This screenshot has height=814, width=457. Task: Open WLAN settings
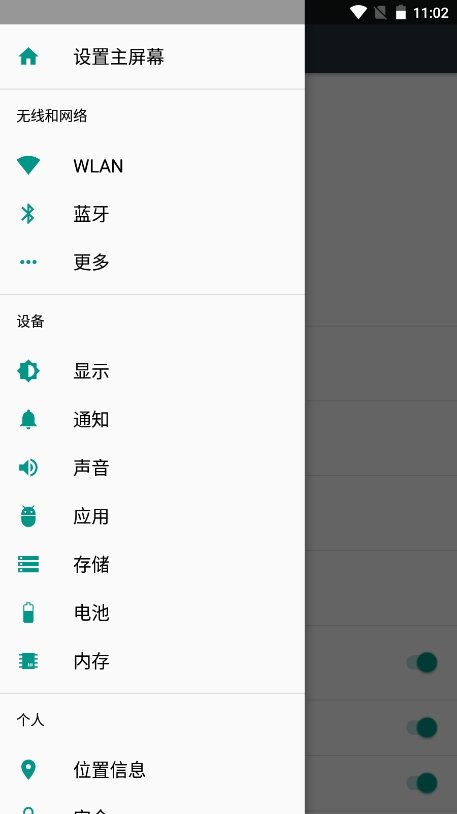152,166
